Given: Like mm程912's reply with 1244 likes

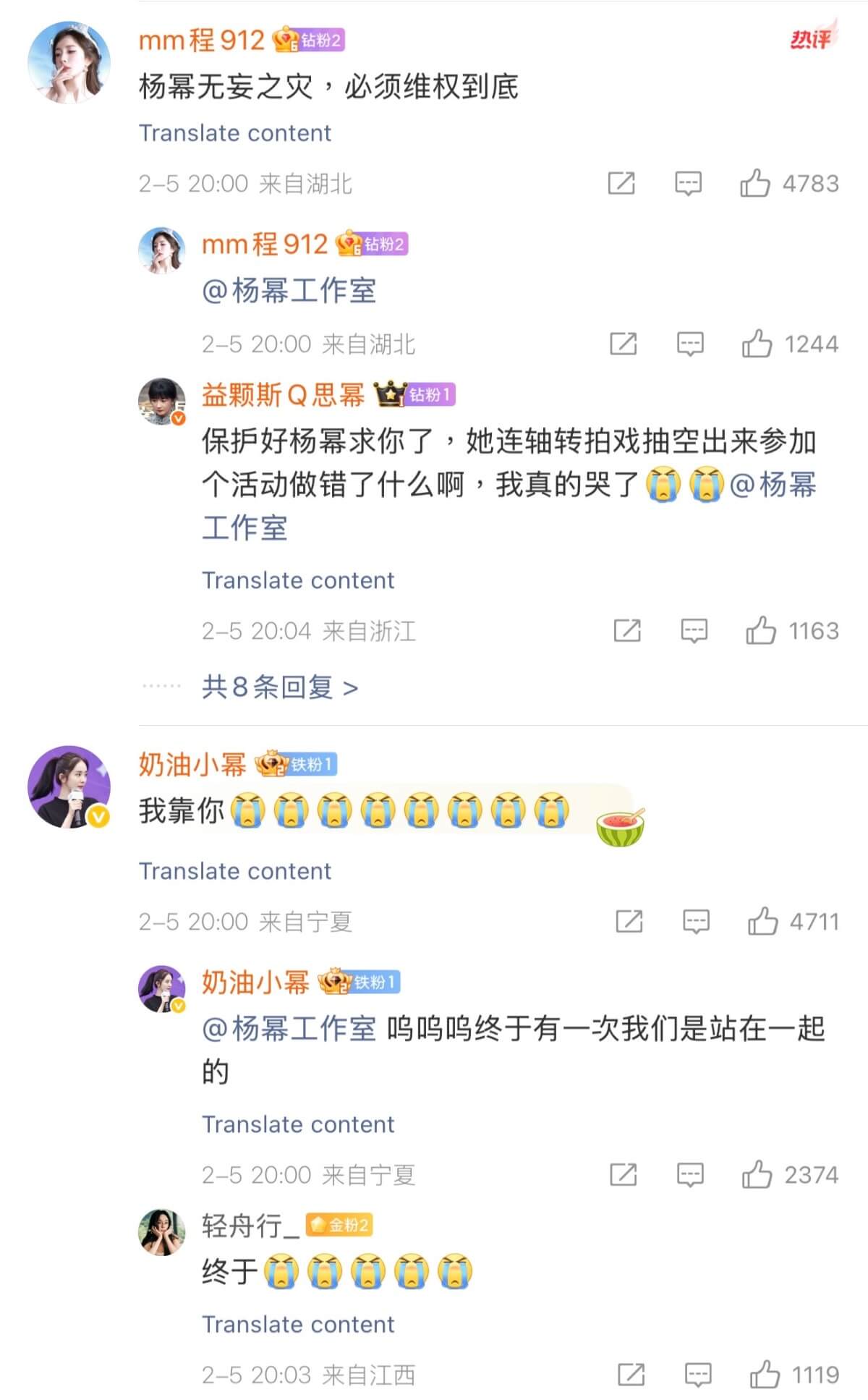Looking at the screenshot, I should 757,344.
